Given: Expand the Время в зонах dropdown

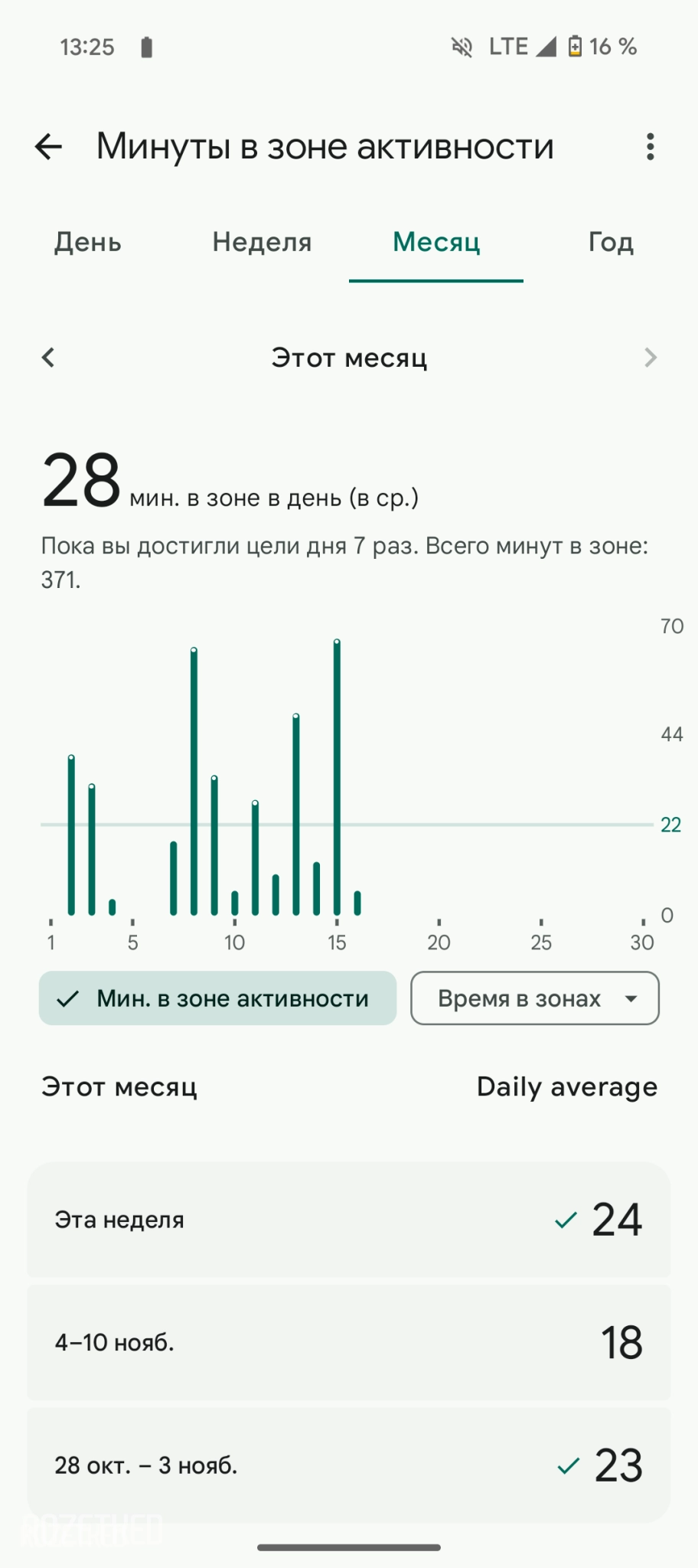Looking at the screenshot, I should click(535, 998).
